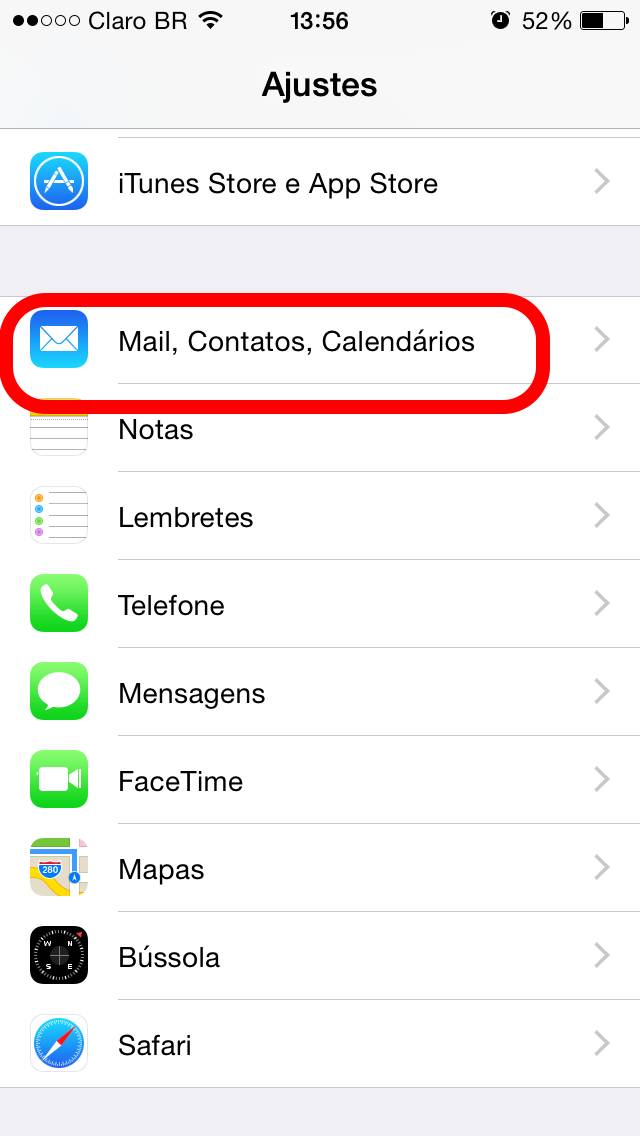Go to Mapas settings
640x1136 pixels.
point(320,867)
